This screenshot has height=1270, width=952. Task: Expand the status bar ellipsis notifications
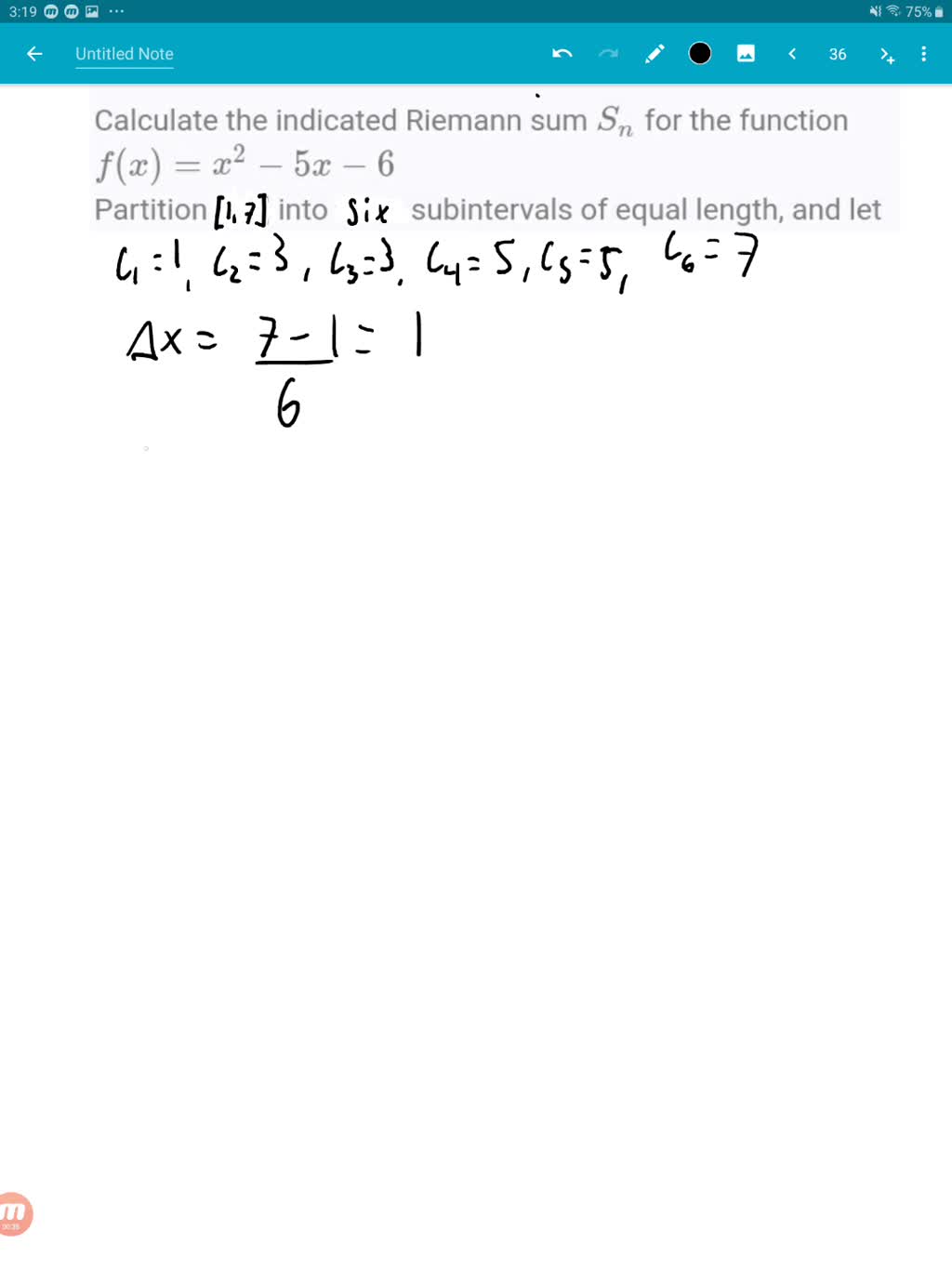tap(115, 12)
